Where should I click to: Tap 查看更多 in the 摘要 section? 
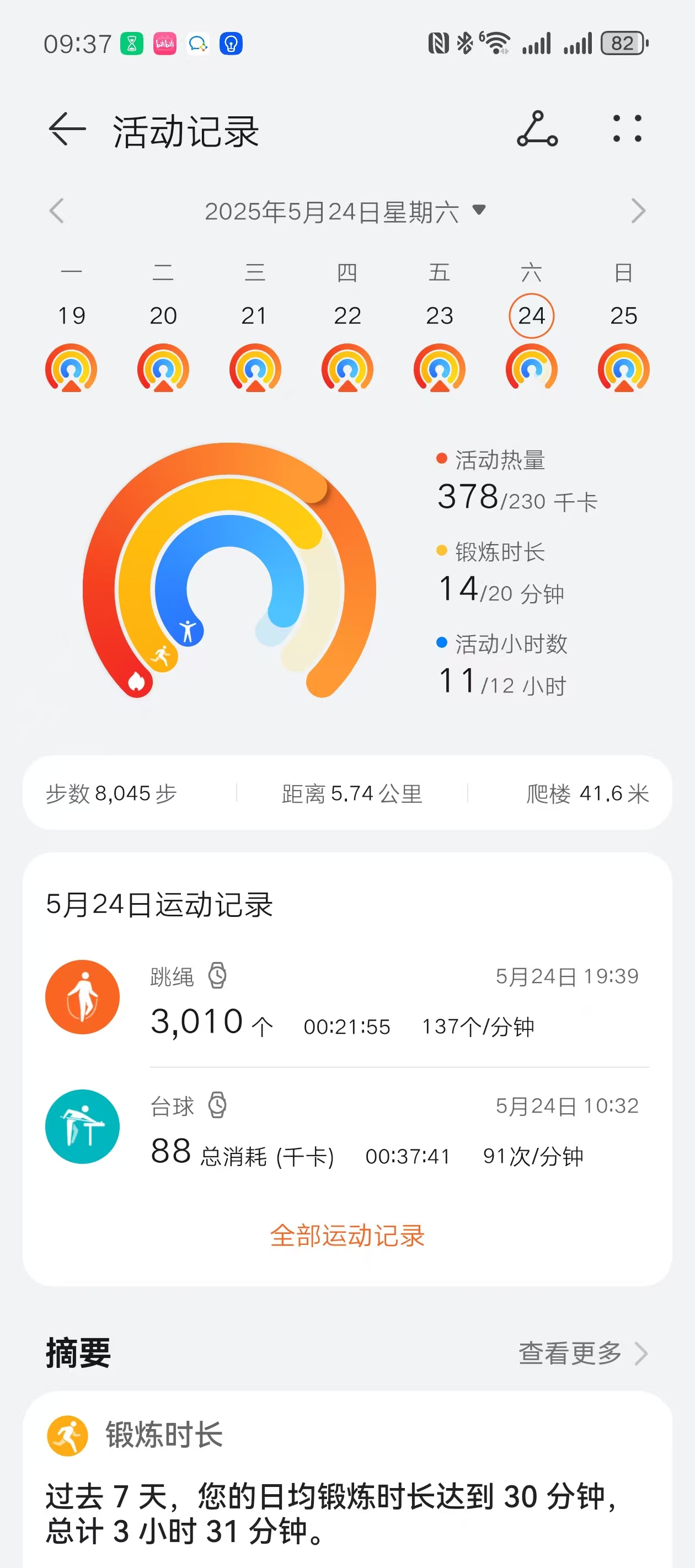pyautogui.click(x=581, y=1353)
